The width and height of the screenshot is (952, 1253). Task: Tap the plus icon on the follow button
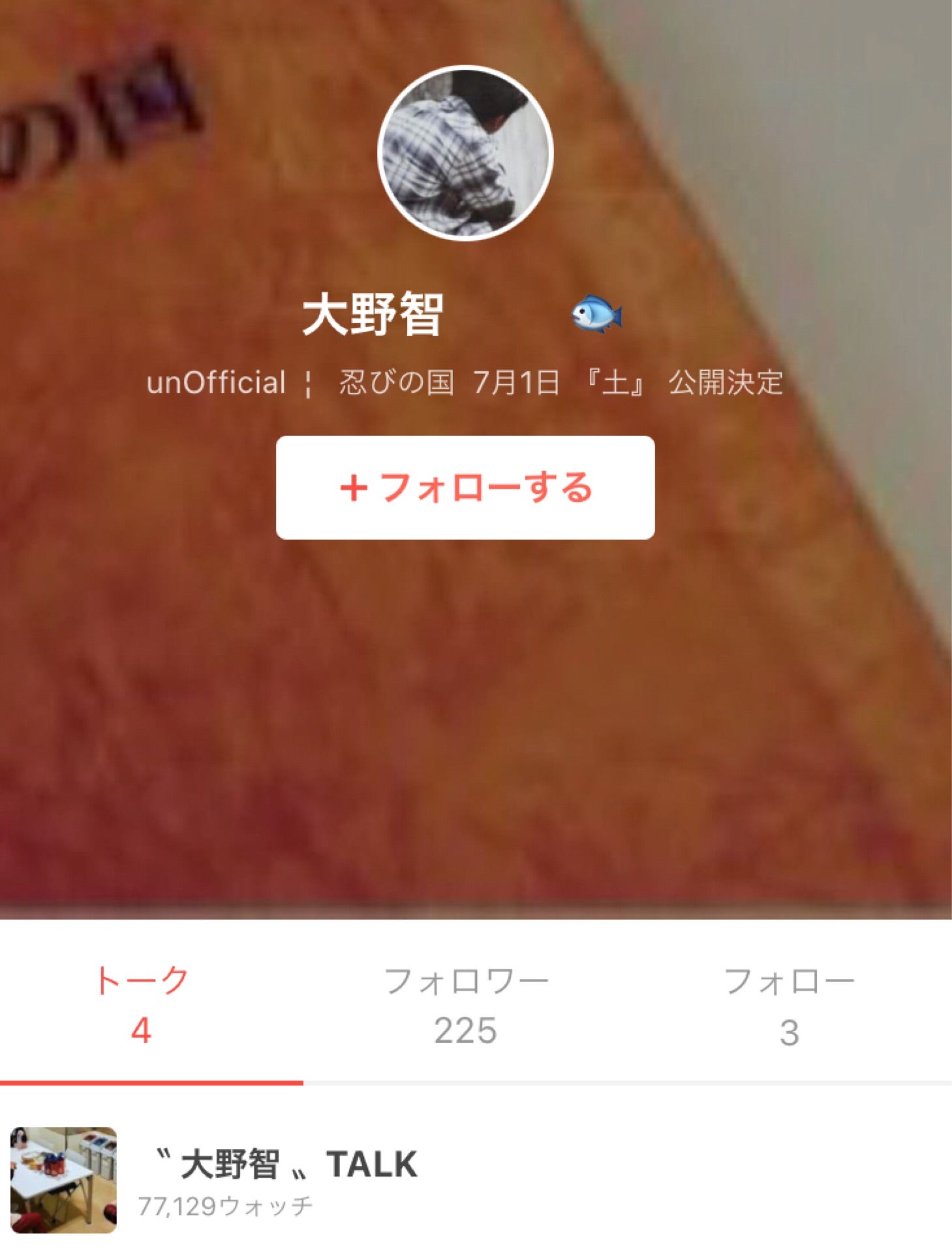(x=355, y=489)
